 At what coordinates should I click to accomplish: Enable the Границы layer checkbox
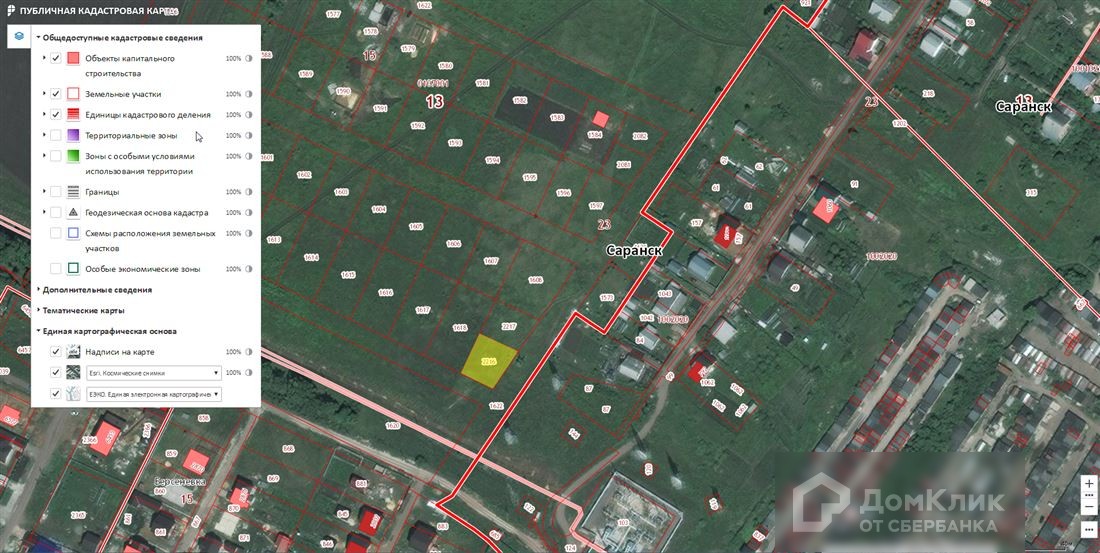pos(56,191)
